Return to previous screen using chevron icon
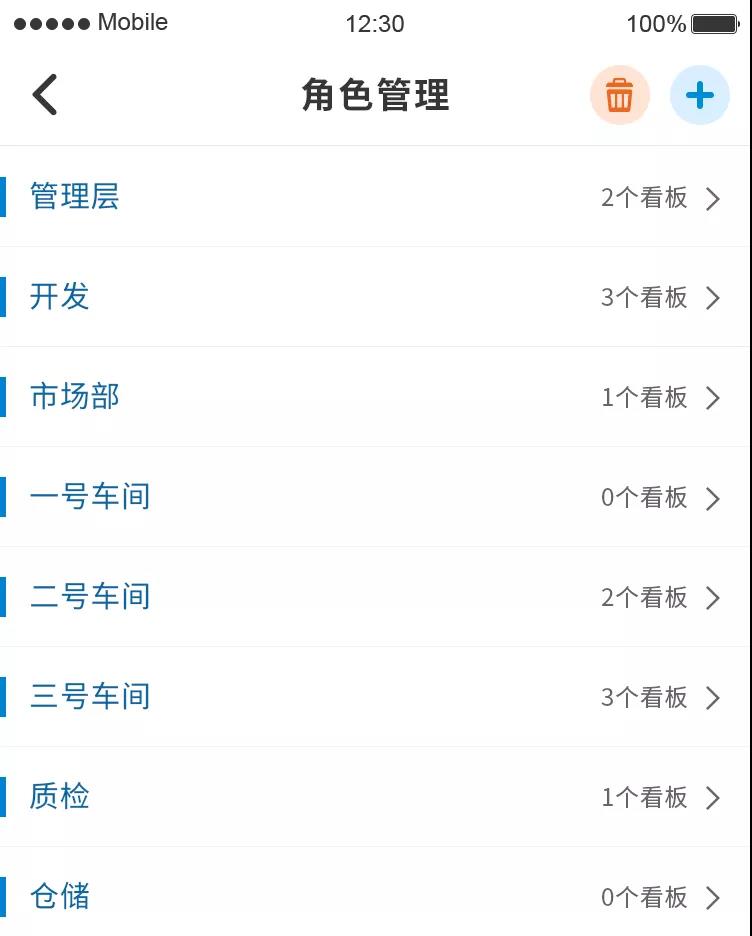The image size is (752, 936). [43, 93]
